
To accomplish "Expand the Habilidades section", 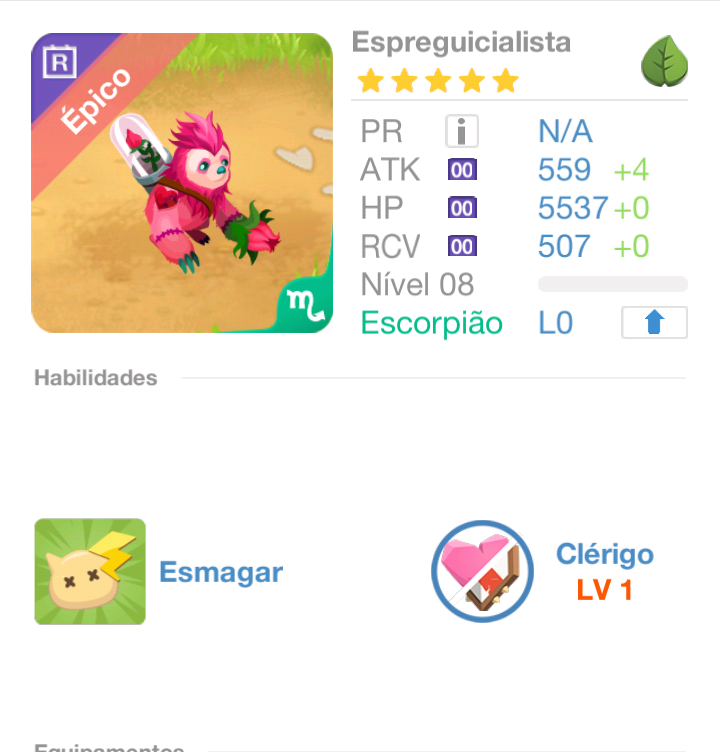I will click(96, 378).
